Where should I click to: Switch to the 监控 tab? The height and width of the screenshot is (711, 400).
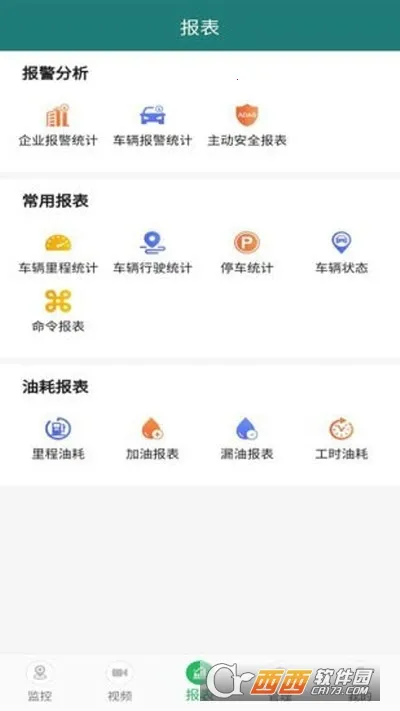click(x=40, y=682)
